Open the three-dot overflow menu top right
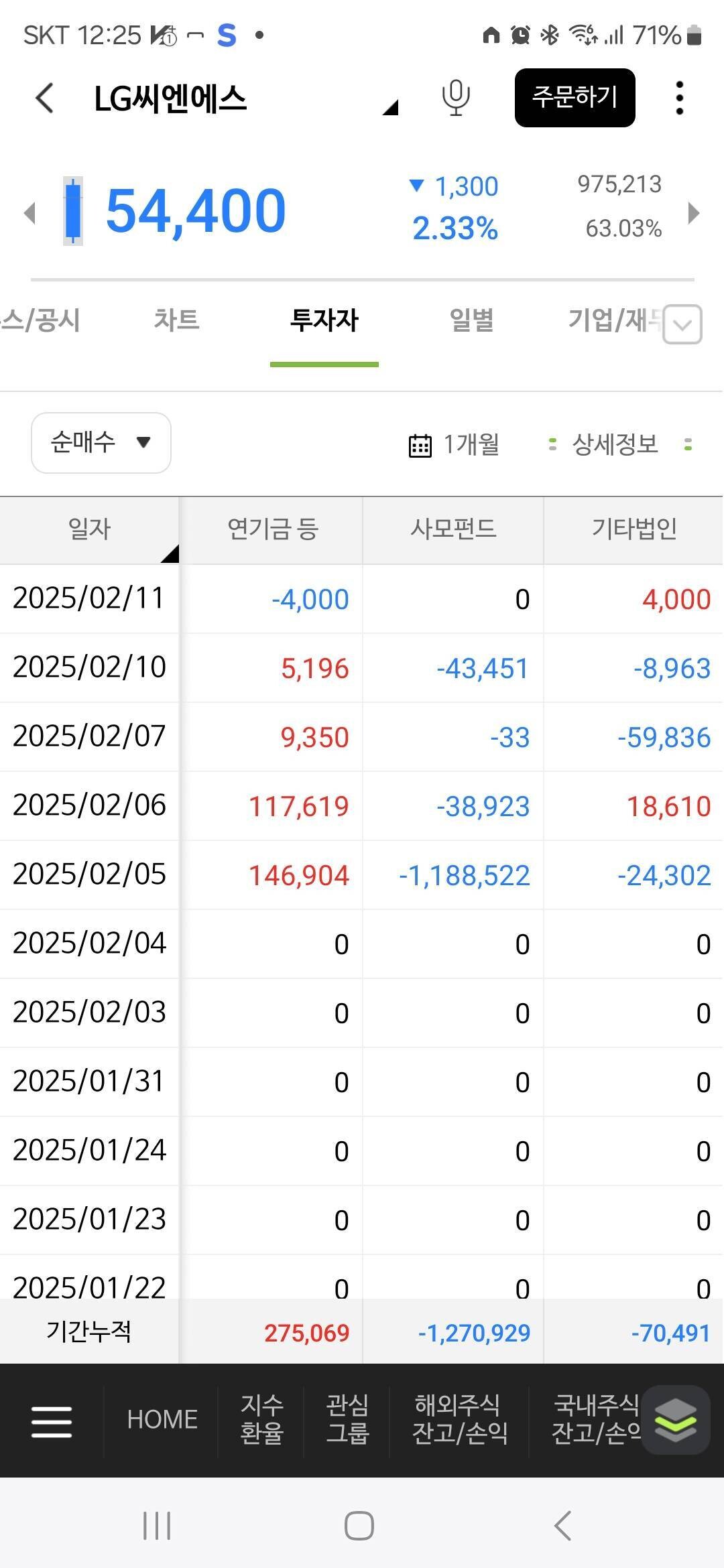This screenshot has height=1568, width=724. 679,97
